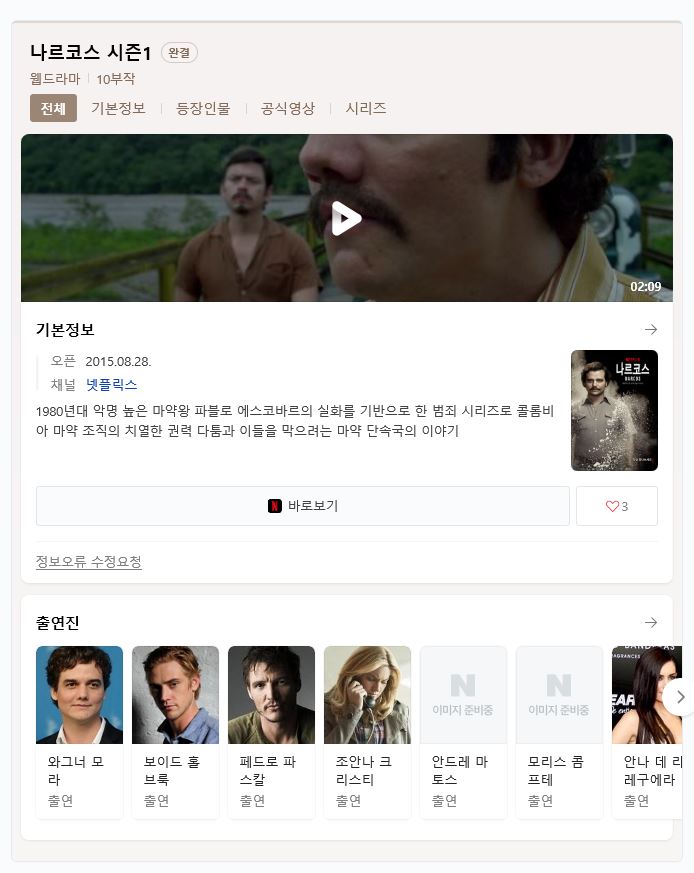This screenshot has width=694, height=873.
Task: Open cast card for 보이드 홀브룩
Action: (175, 730)
